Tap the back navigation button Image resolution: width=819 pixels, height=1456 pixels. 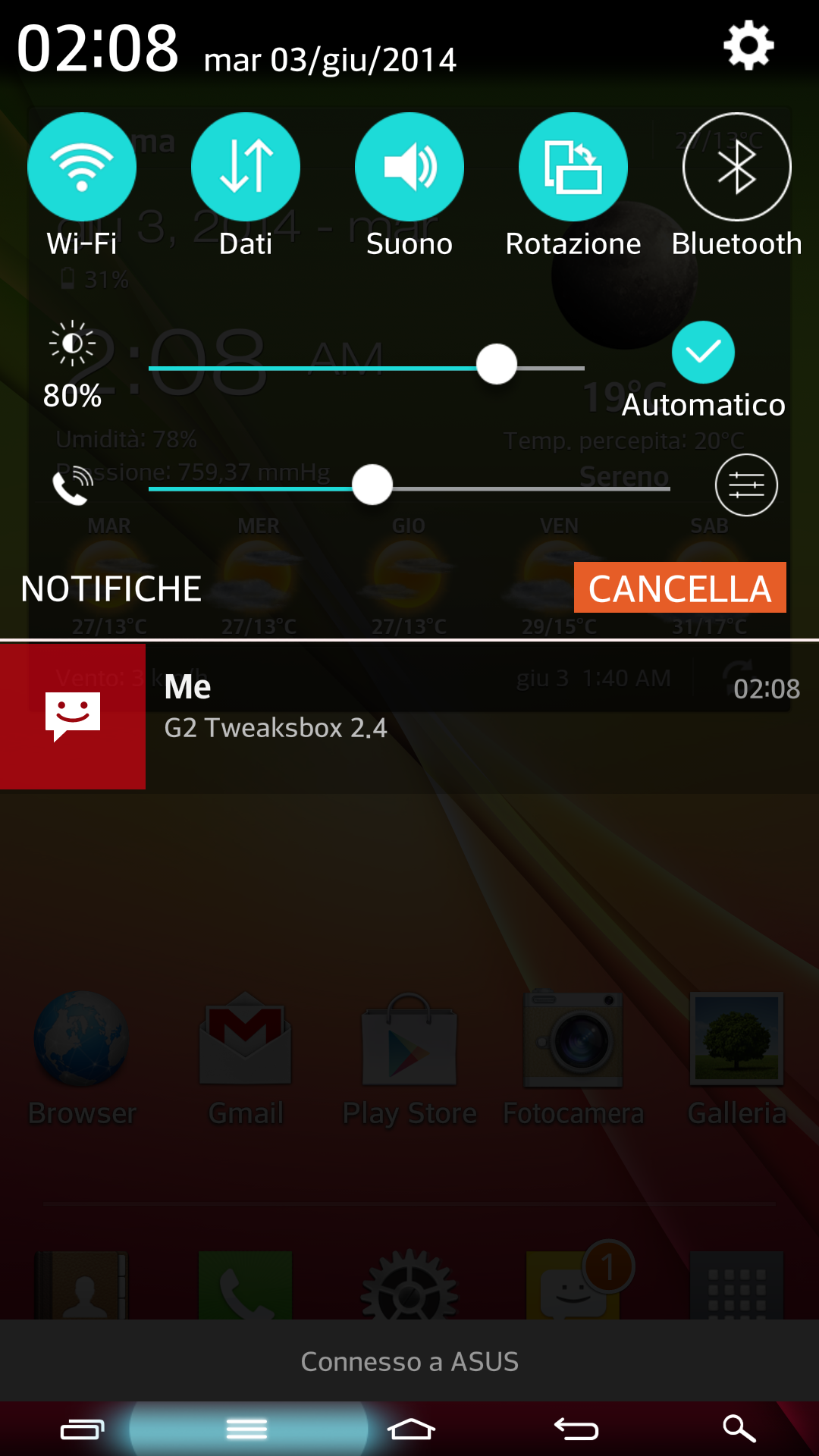tap(576, 1429)
